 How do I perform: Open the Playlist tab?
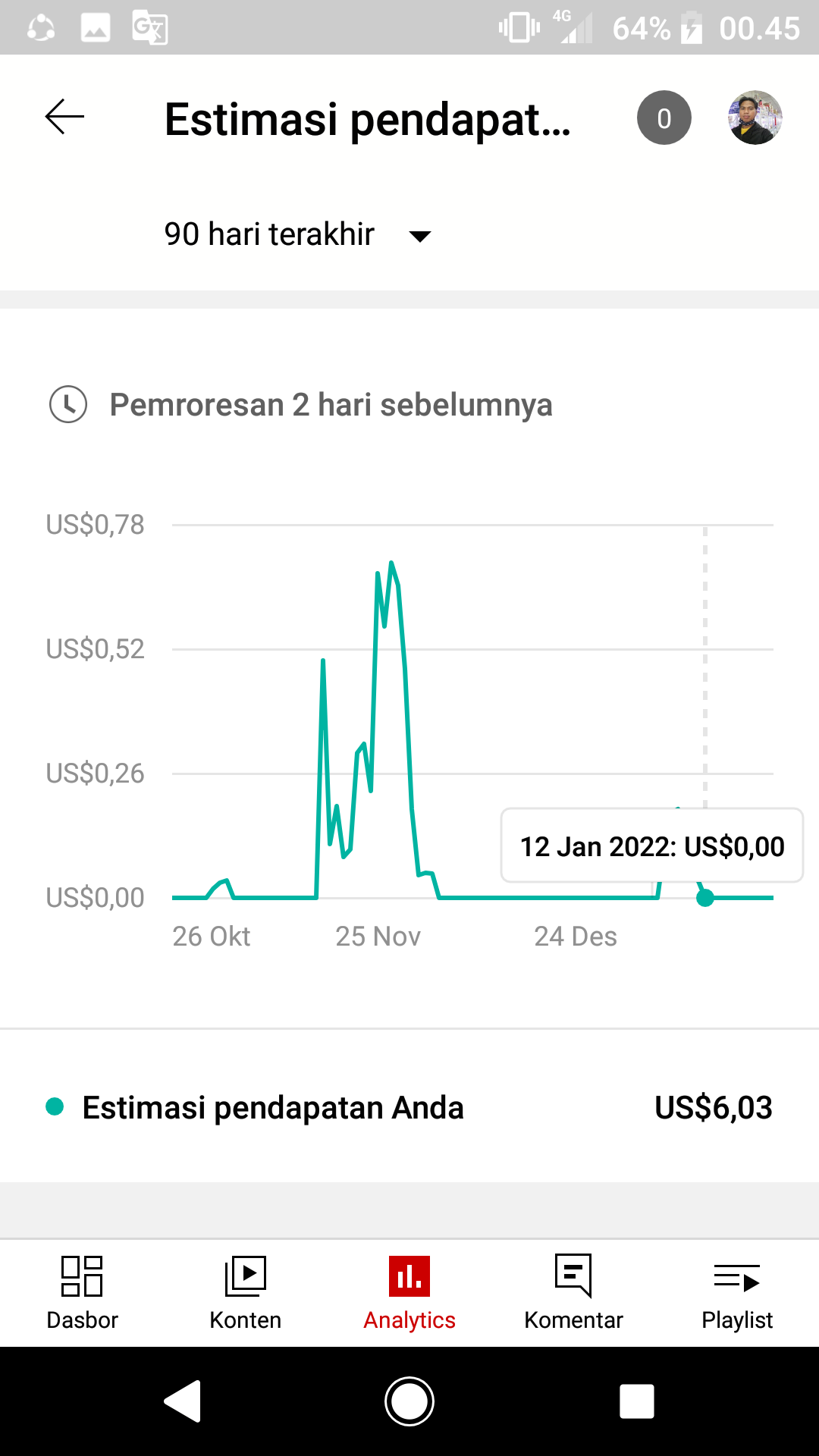pyautogui.click(x=737, y=1294)
